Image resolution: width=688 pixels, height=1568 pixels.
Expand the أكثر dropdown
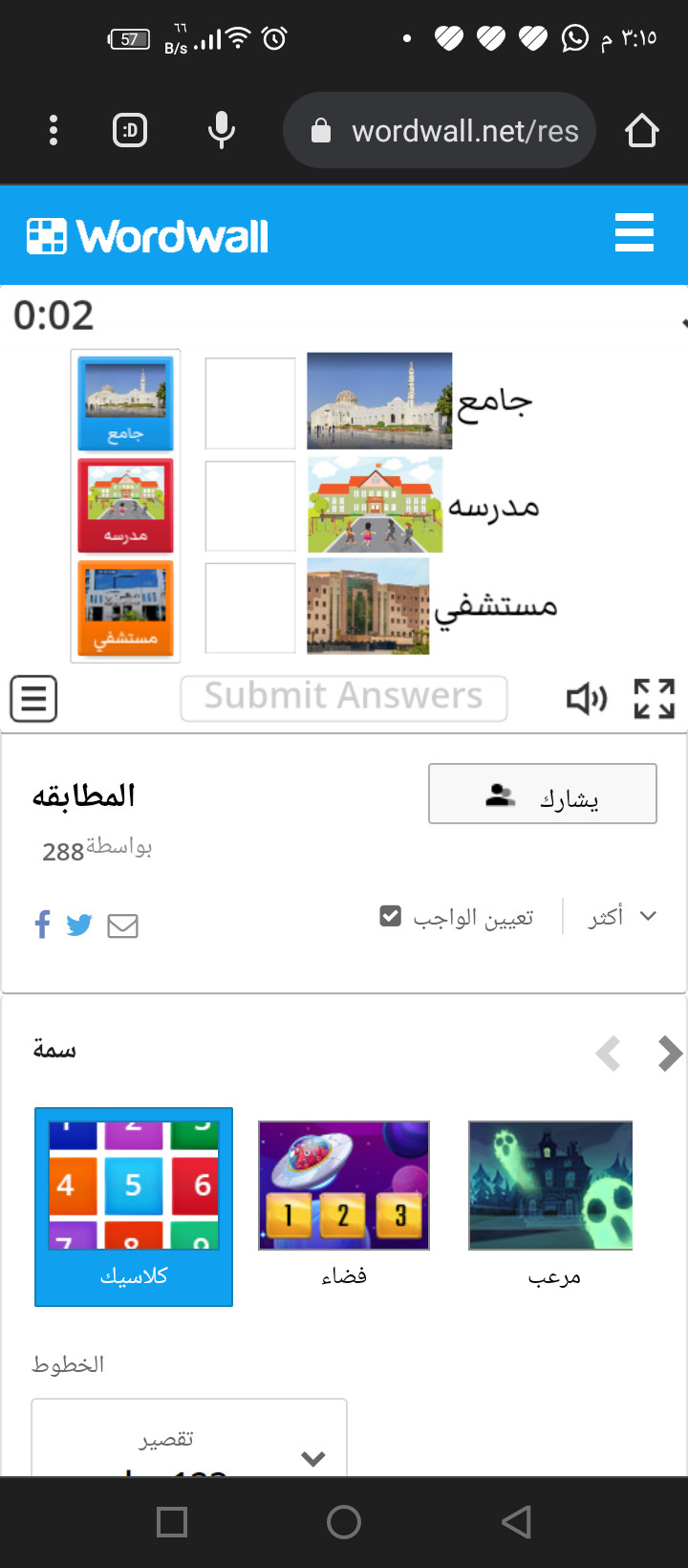click(x=622, y=916)
